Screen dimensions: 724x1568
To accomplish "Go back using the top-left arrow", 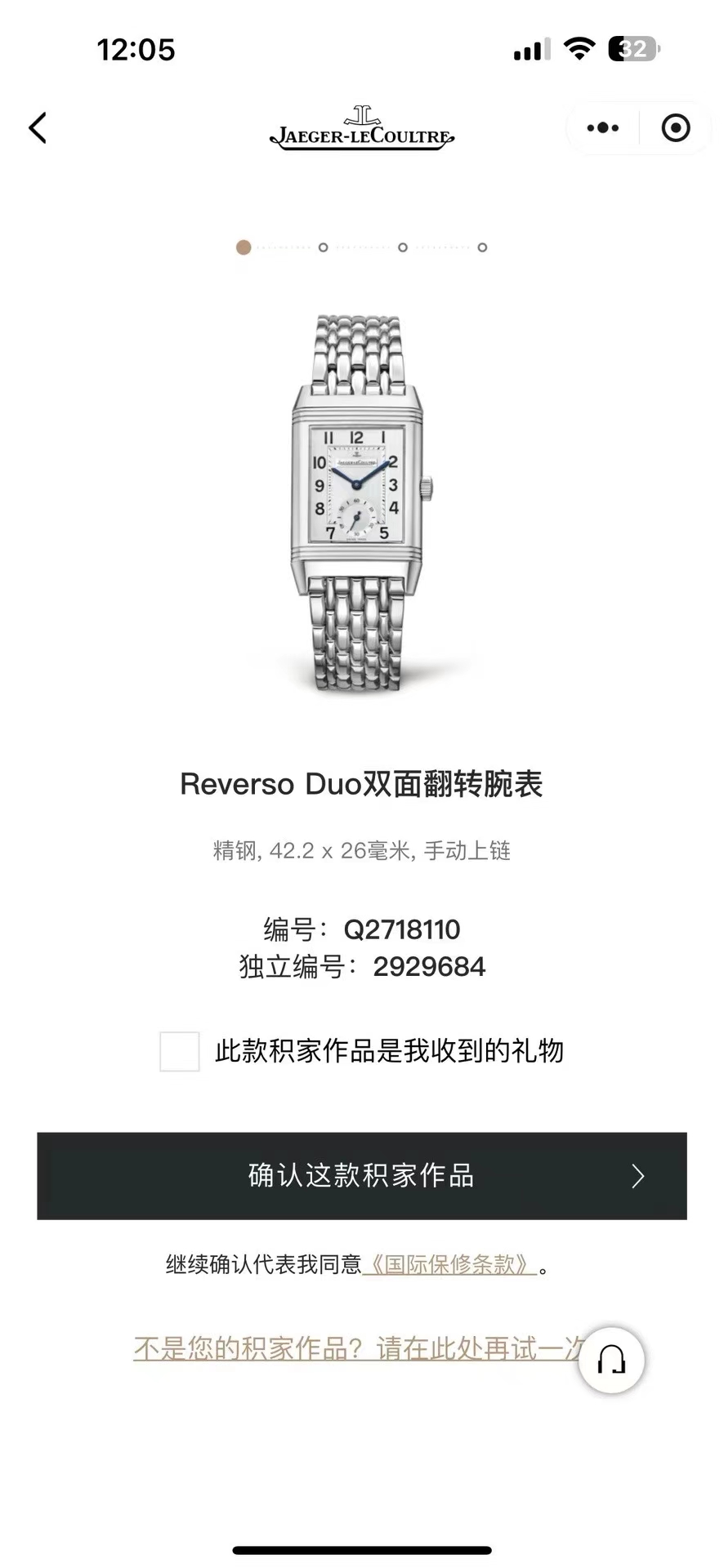I will (38, 128).
